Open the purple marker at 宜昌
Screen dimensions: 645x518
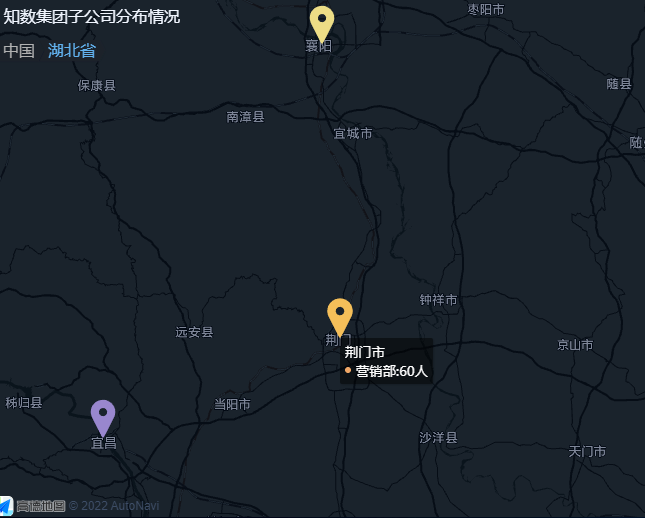(103, 416)
